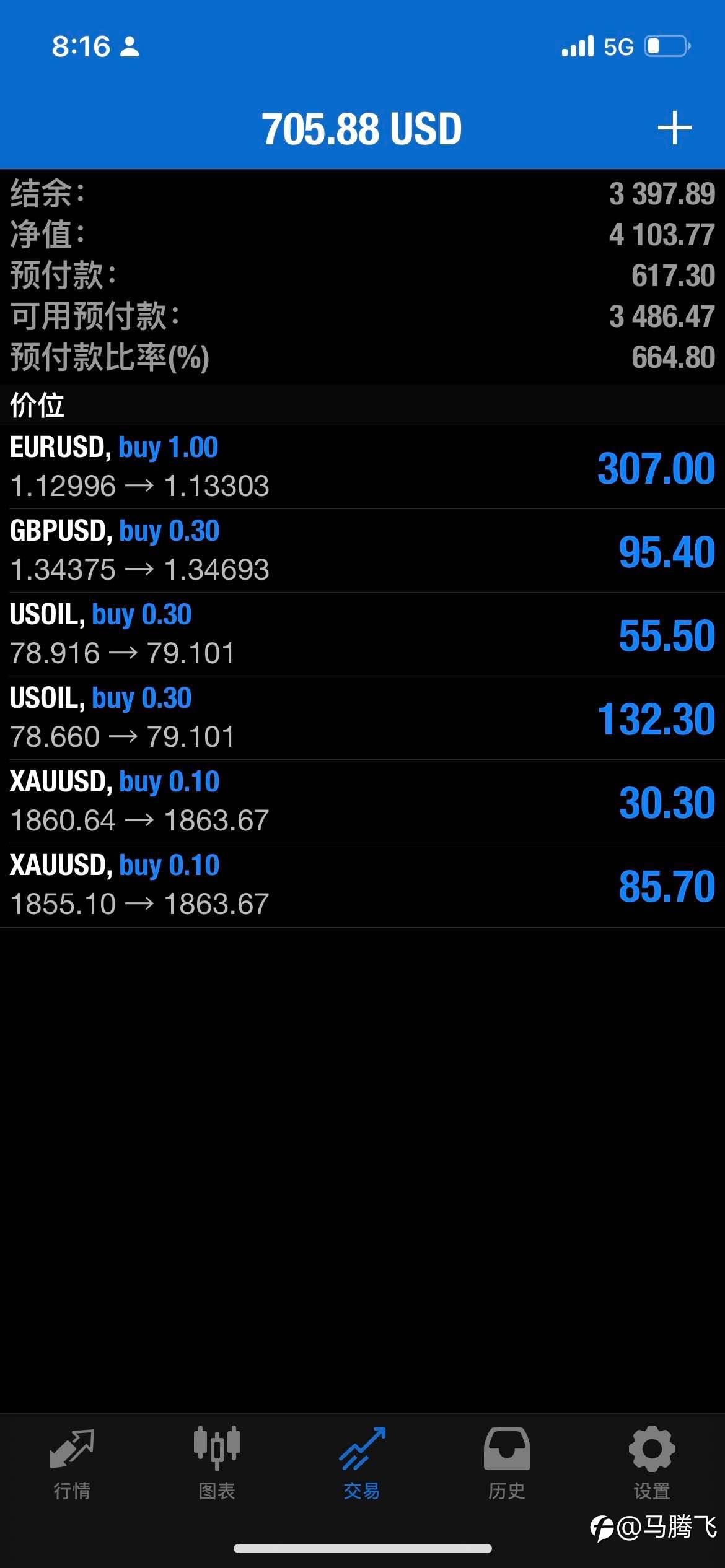This screenshot has width=725, height=1568.
Task: Tap the plus icon to add a new order
Action: tap(674, 128)
